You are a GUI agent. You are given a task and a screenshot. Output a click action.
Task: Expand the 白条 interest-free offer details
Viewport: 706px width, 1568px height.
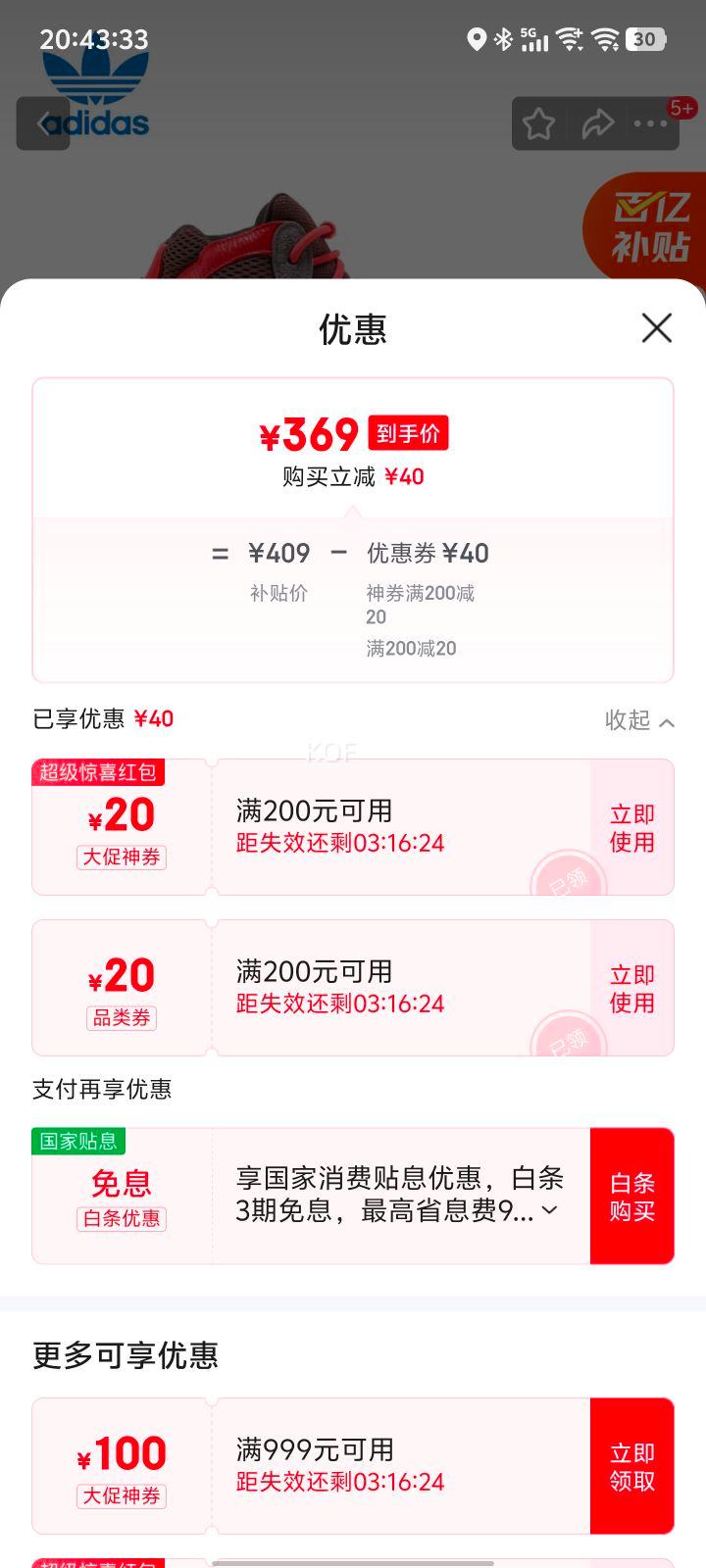coord(550,1211)
